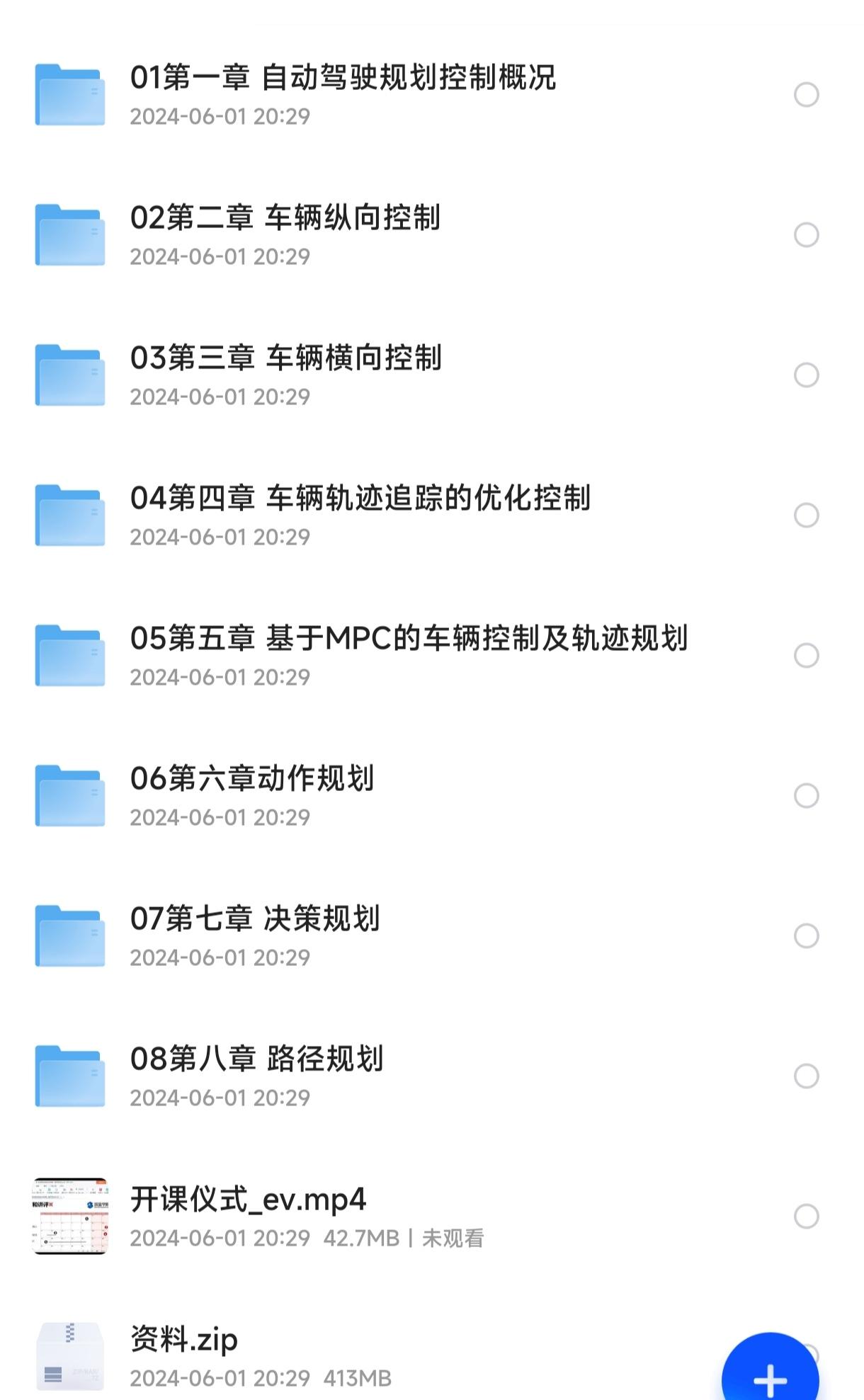
Task: Check the circle beside 05第五章 folder
Action: (x=806, y=656)
